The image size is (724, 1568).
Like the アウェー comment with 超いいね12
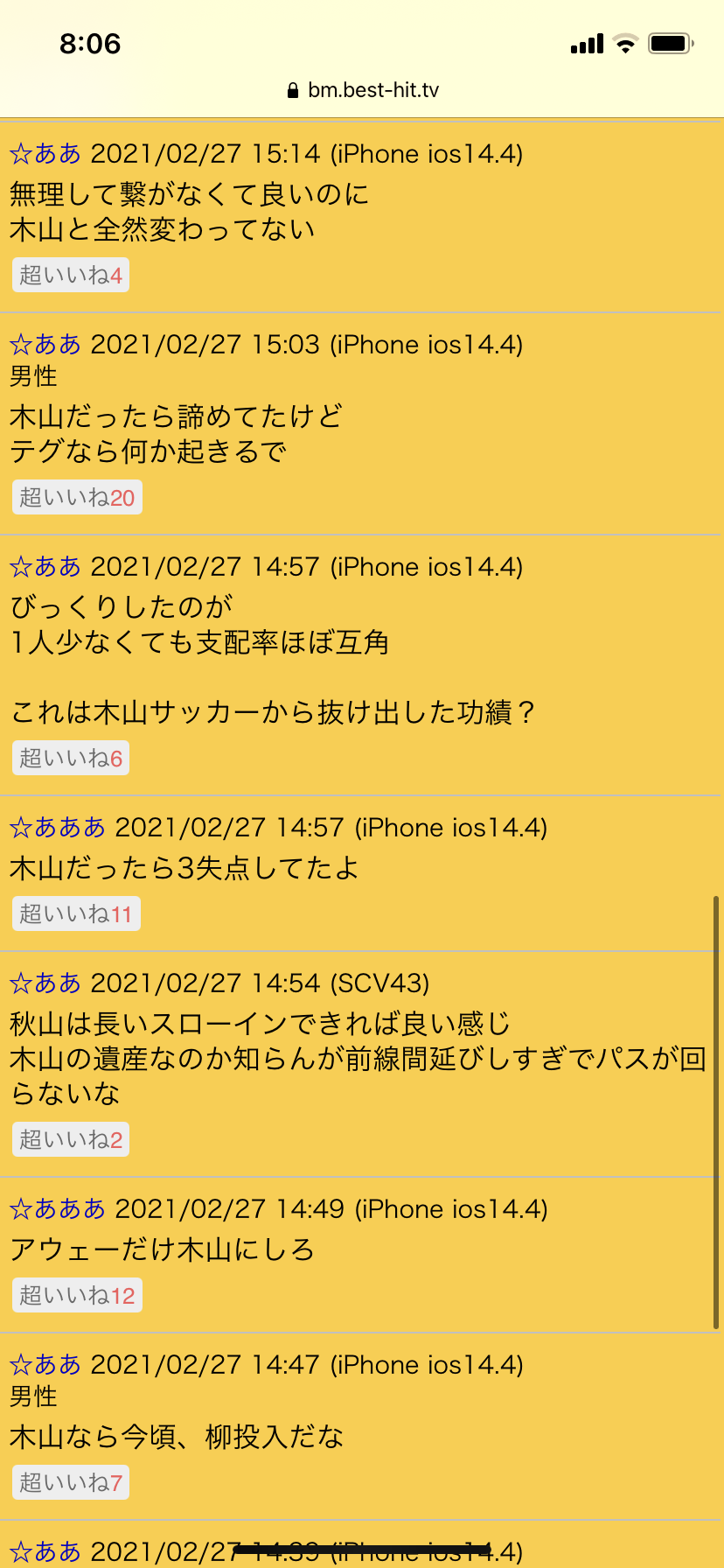pos(77,1296)
